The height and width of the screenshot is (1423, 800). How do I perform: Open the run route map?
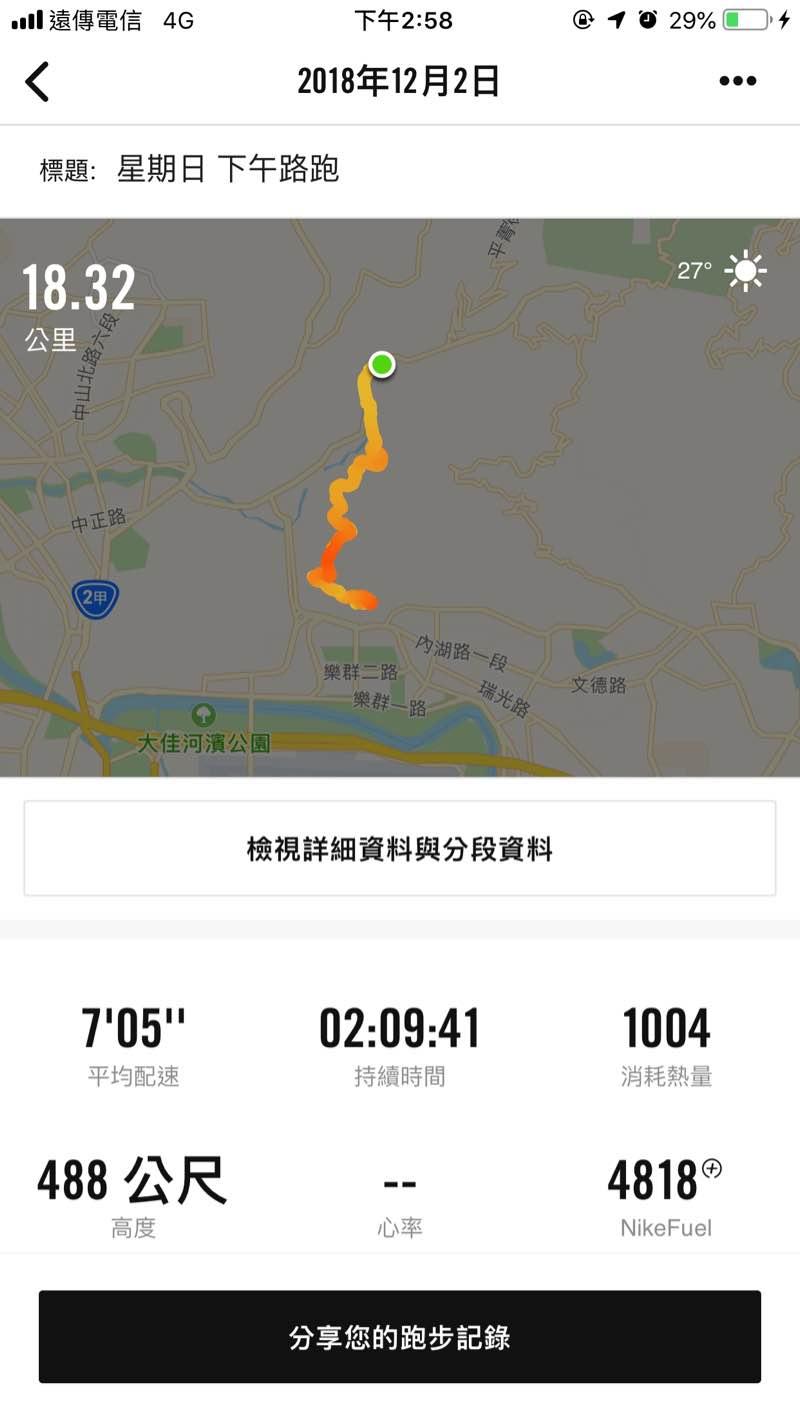point(400,497)
